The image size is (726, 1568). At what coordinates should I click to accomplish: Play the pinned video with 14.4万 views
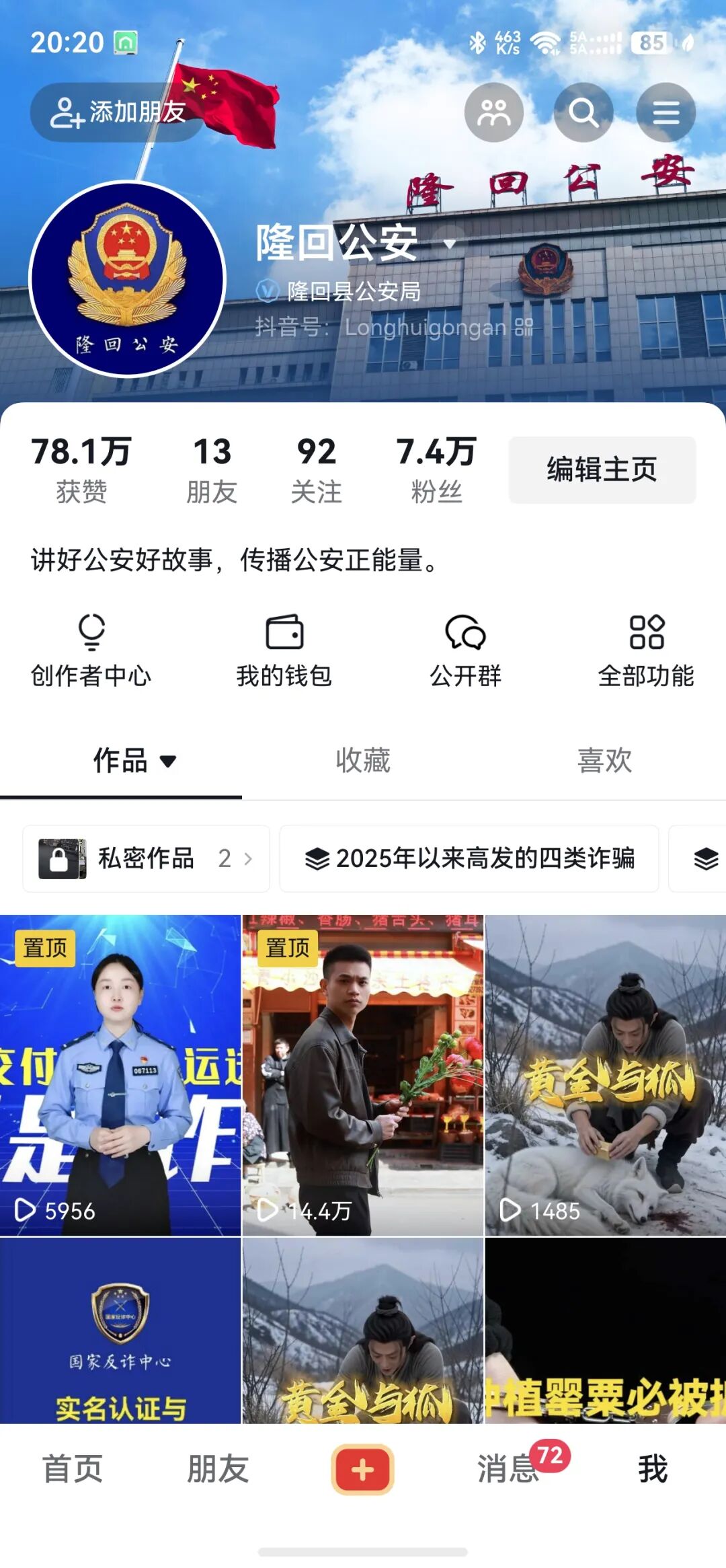pos(363,1075)
